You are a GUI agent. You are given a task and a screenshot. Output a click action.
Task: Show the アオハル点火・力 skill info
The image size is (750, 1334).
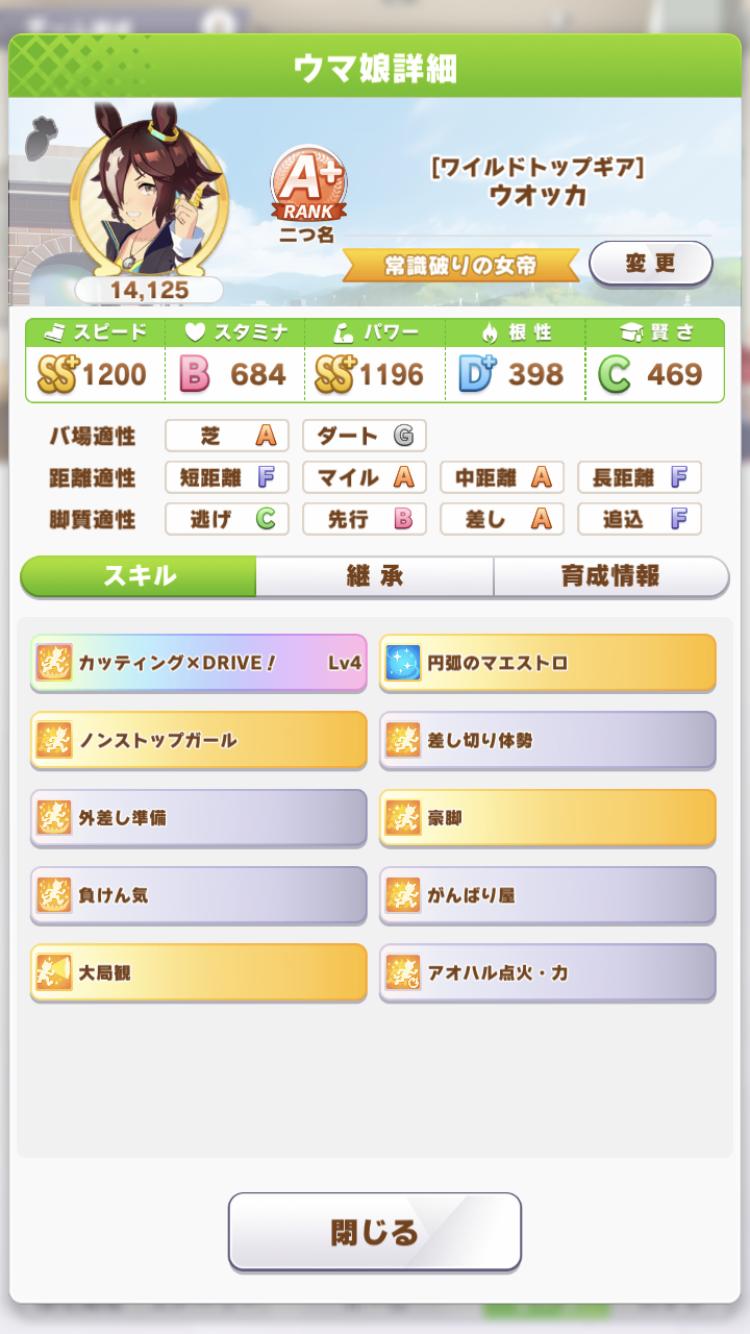click(547, 973)
